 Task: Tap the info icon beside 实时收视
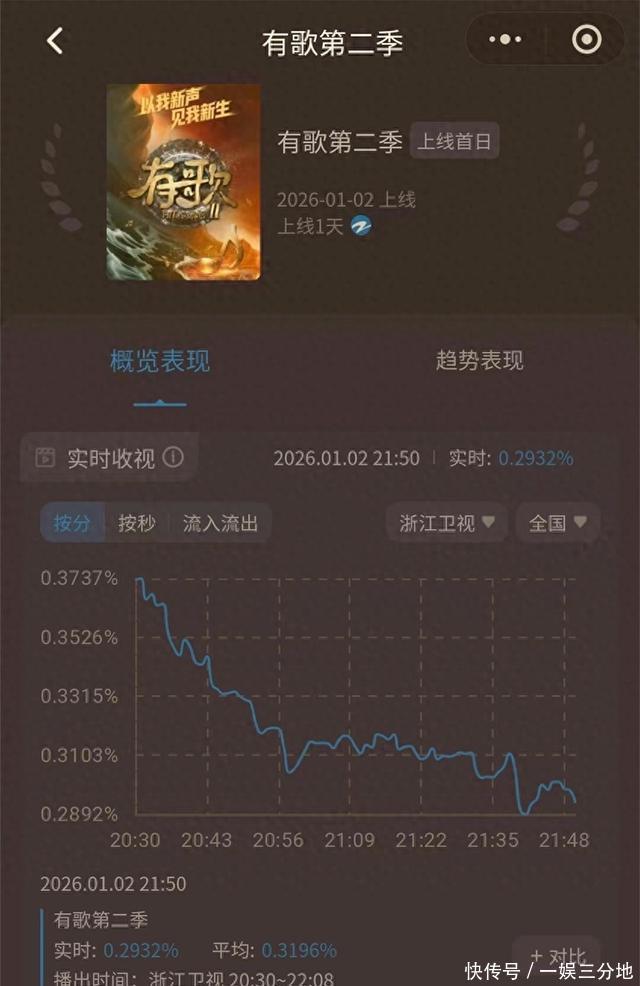pos(174,458)
